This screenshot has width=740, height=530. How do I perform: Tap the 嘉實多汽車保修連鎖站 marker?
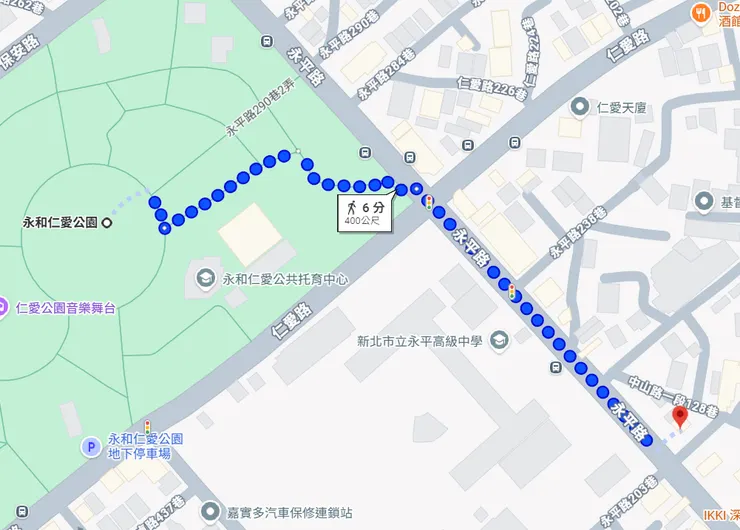(x=208, y=512)
